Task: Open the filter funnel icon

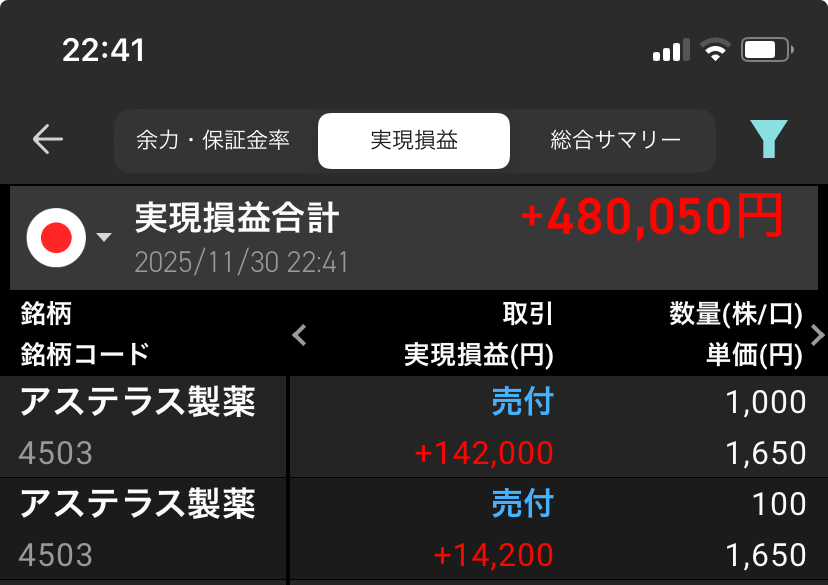Action: point(768,140)
